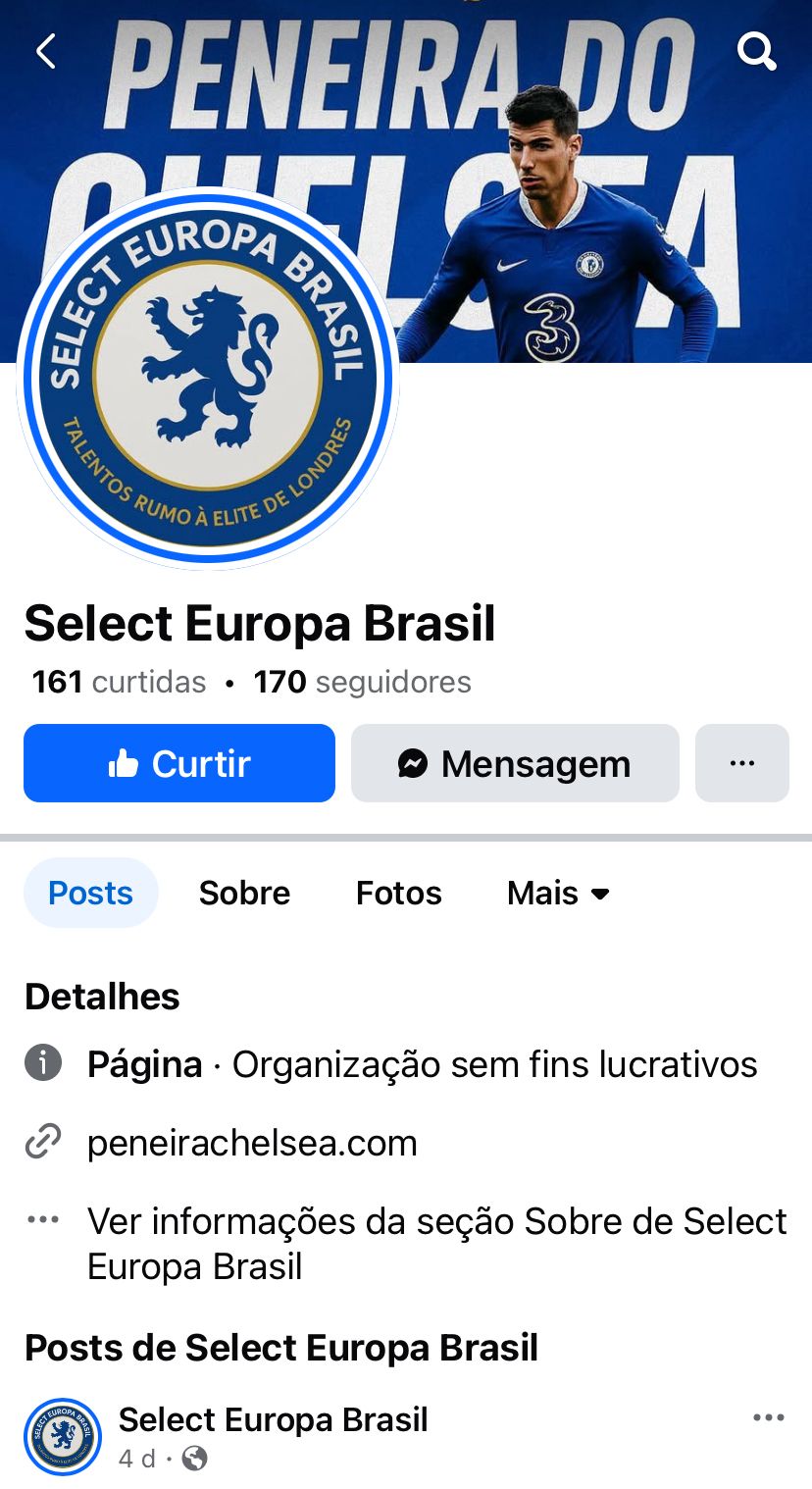Image resolution: width=812 pixels, height=1489 pixels.
Task: Open the search magnifier icon
Action: tap(756, 50)
